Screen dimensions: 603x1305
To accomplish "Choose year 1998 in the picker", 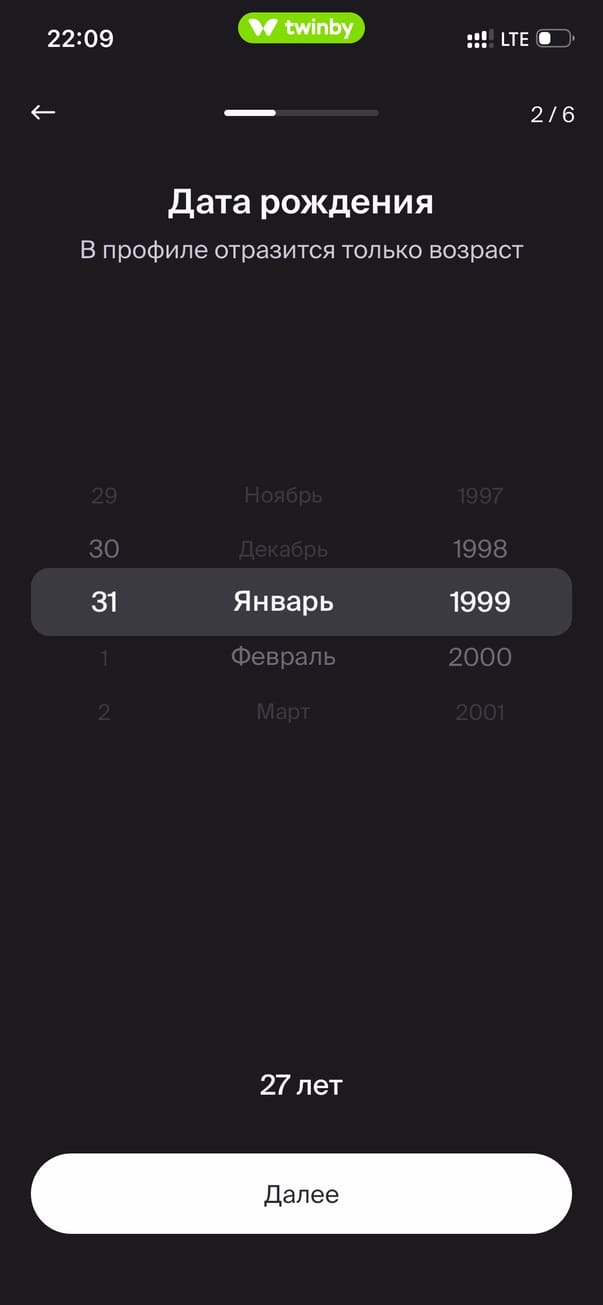I will point(480,549).
